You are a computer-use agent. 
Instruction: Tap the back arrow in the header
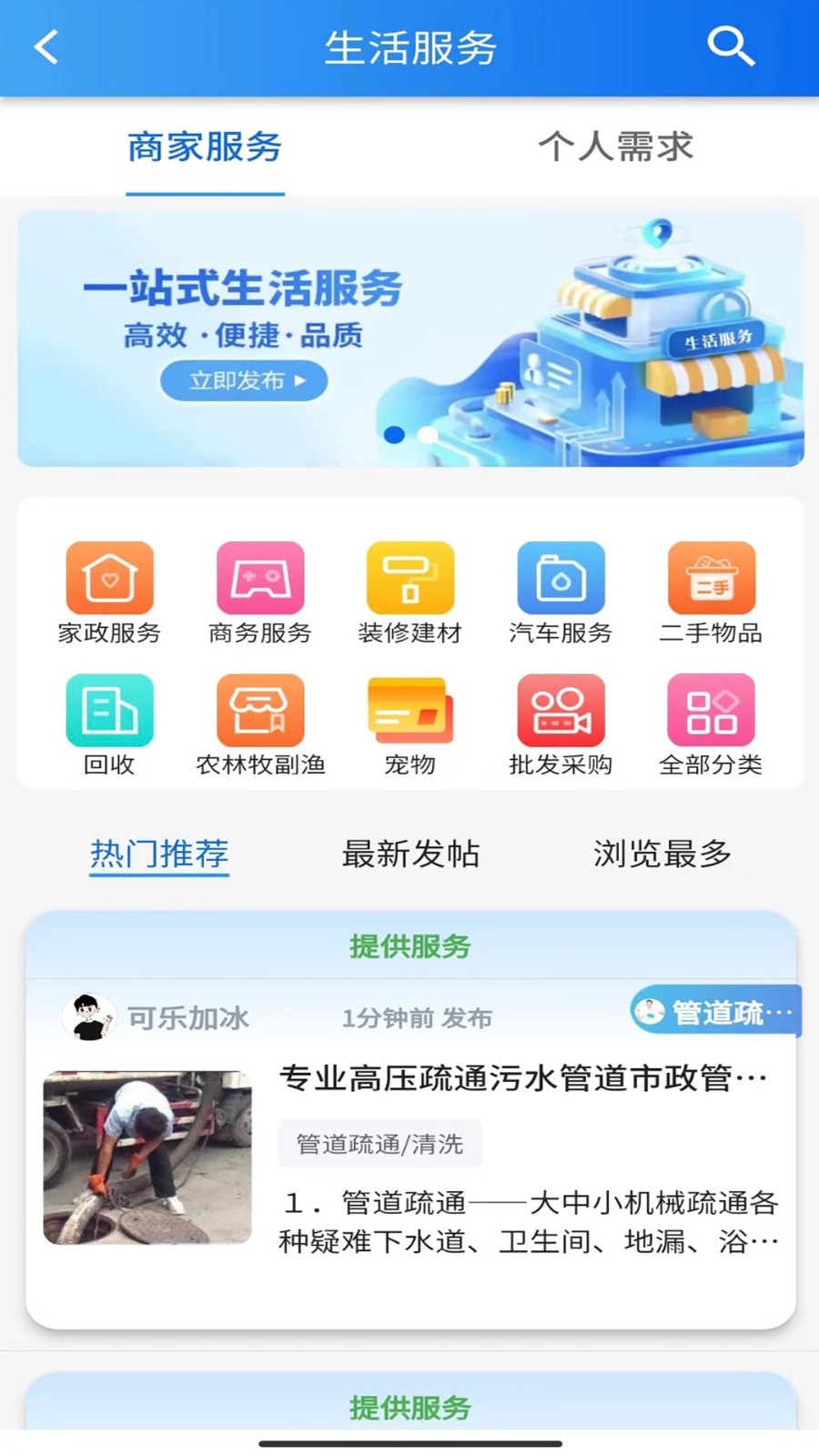click(45, 47)
